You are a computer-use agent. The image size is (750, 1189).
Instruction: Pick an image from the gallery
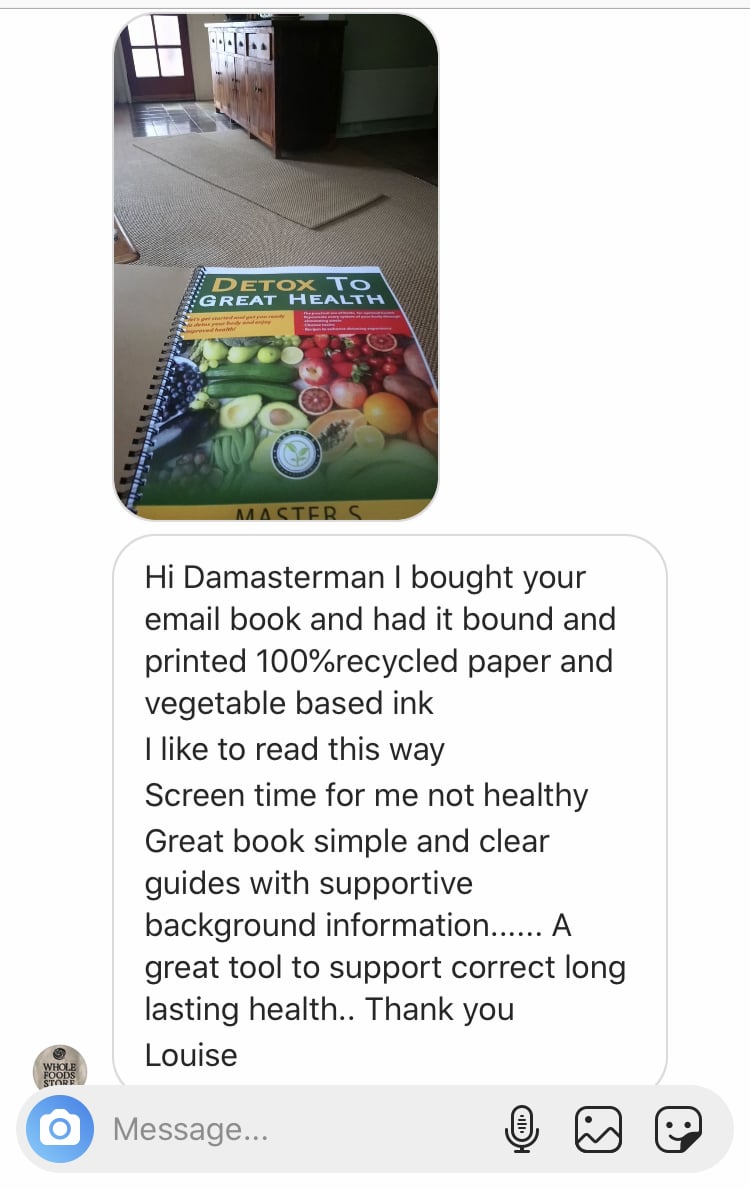tap(598, 1130)
